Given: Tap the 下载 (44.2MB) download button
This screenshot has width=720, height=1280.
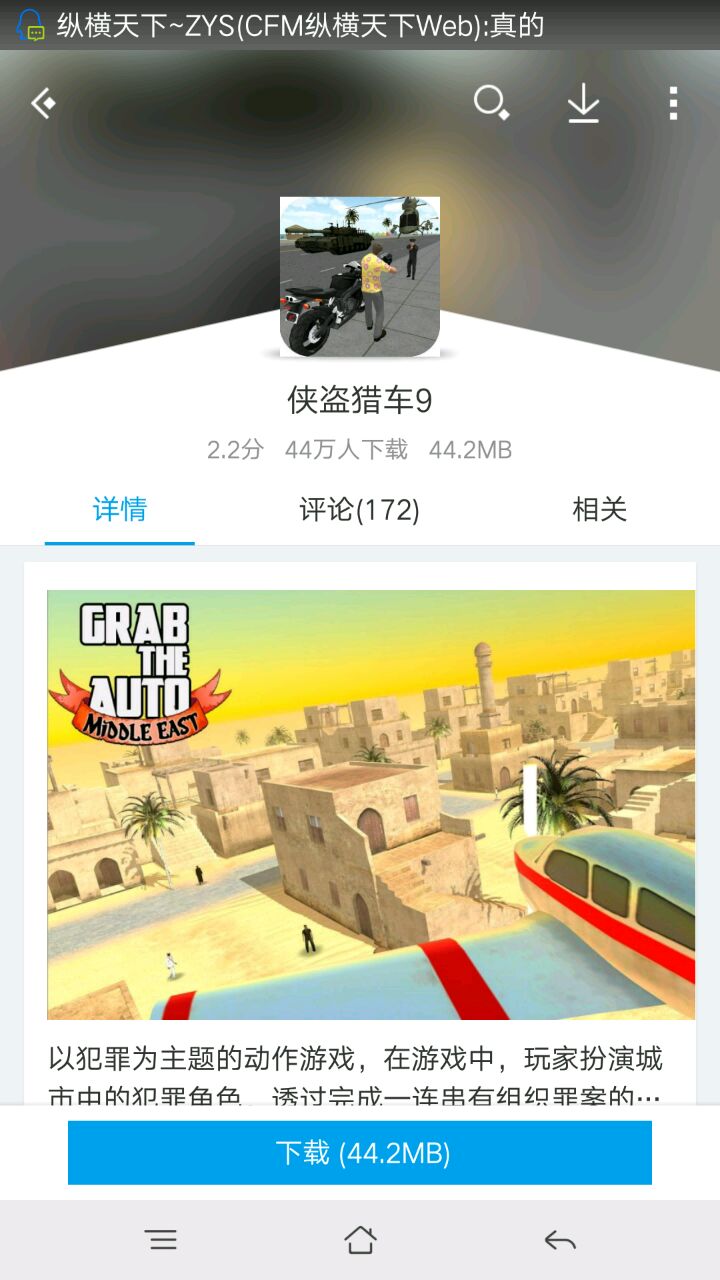Looking at the screenshot, I should pyautogui.click(x=360, y=1153).
